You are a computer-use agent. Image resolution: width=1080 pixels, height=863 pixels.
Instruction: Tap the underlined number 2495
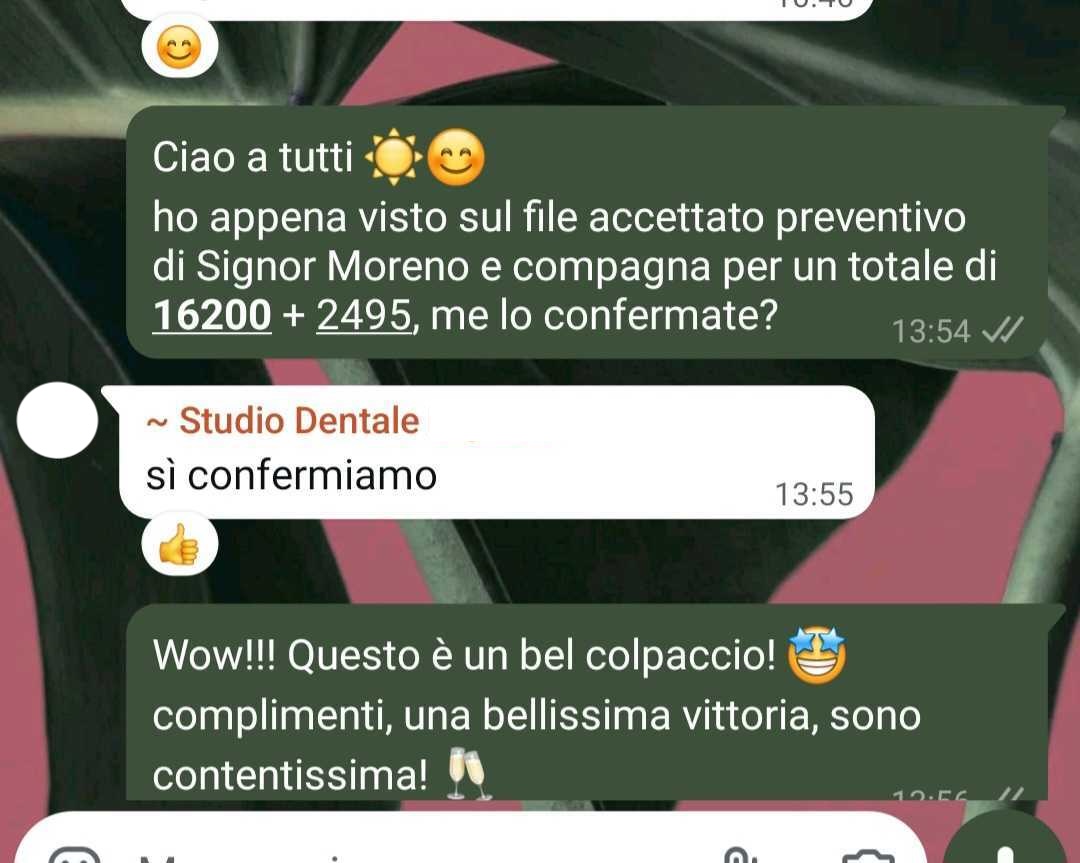click(x=364, y=316)
